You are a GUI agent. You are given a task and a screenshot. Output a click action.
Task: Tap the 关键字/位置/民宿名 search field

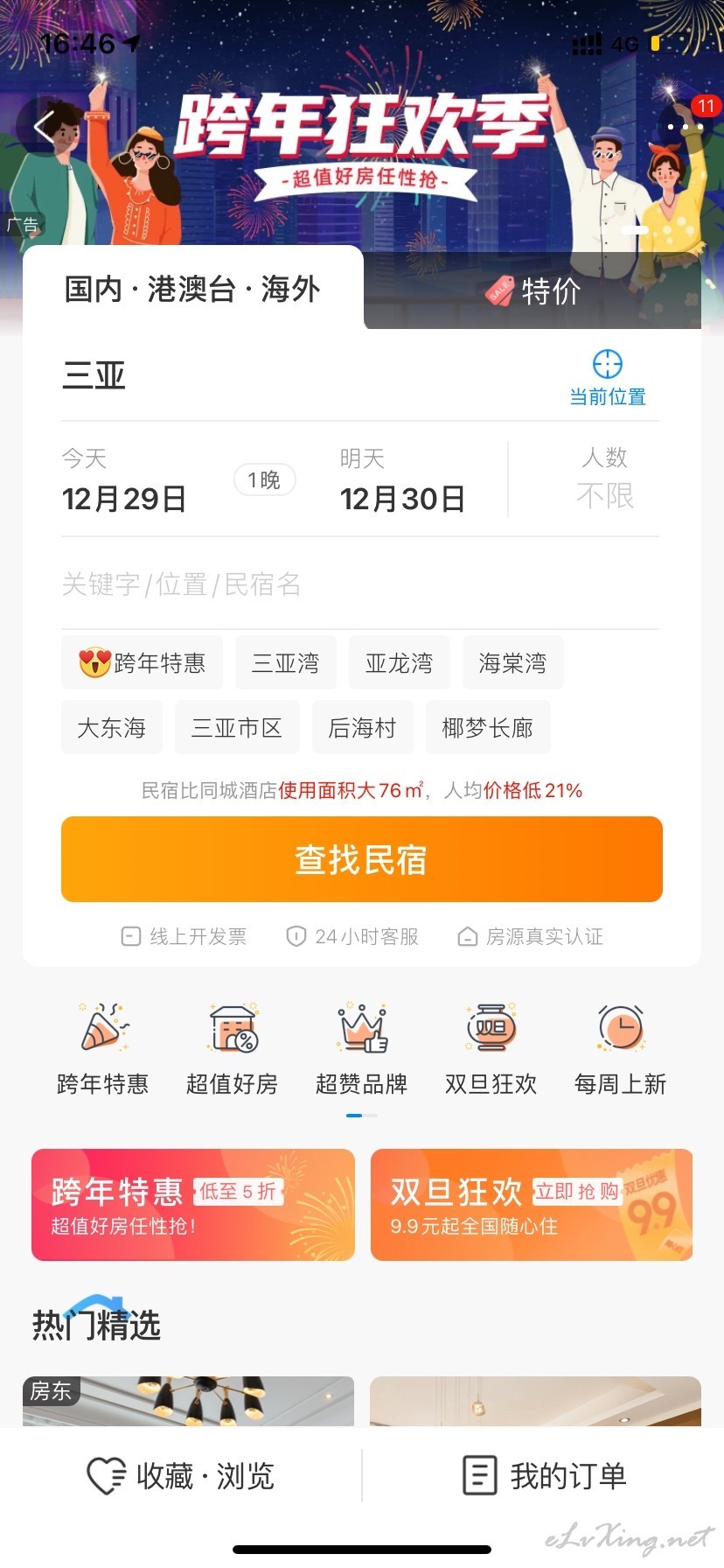point(360,584)
